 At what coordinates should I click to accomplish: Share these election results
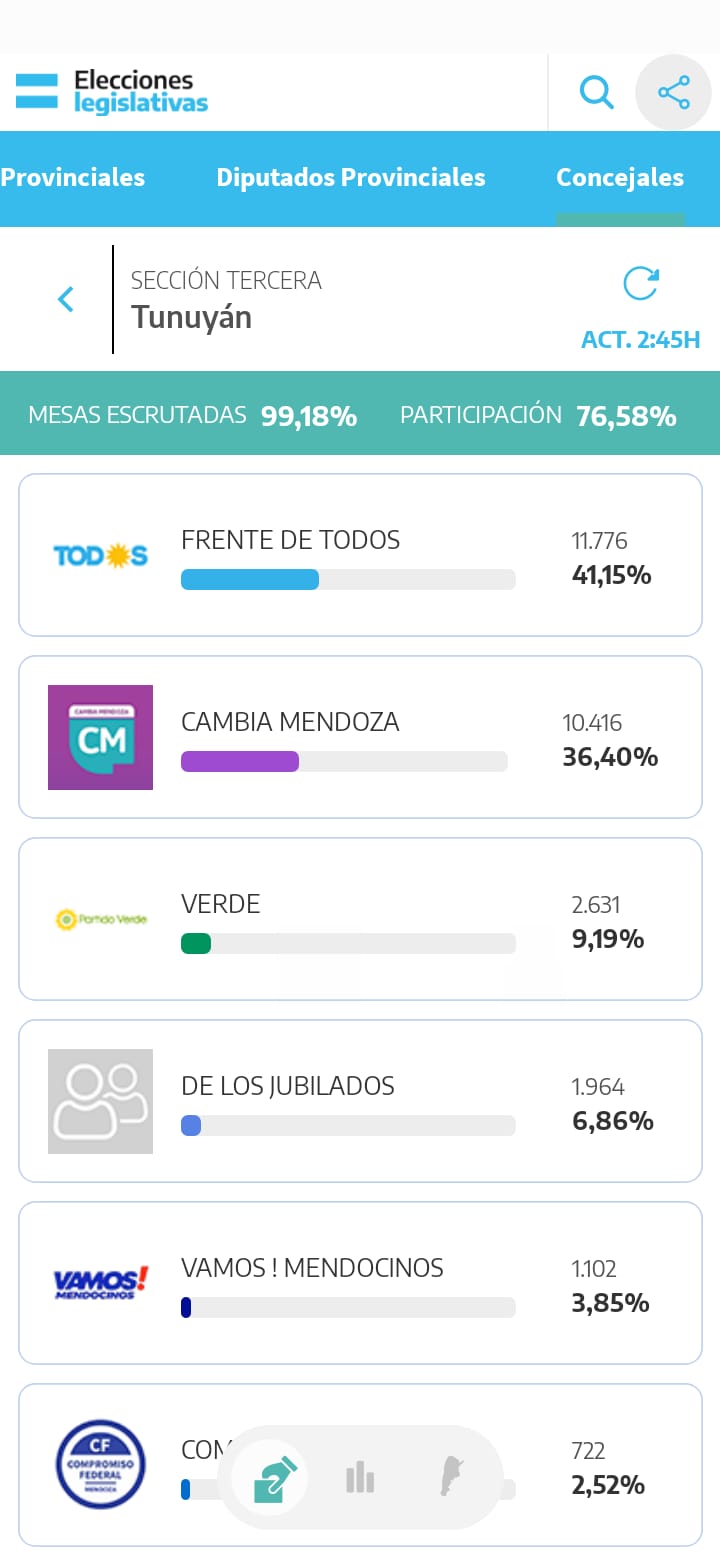click(673, 93)
